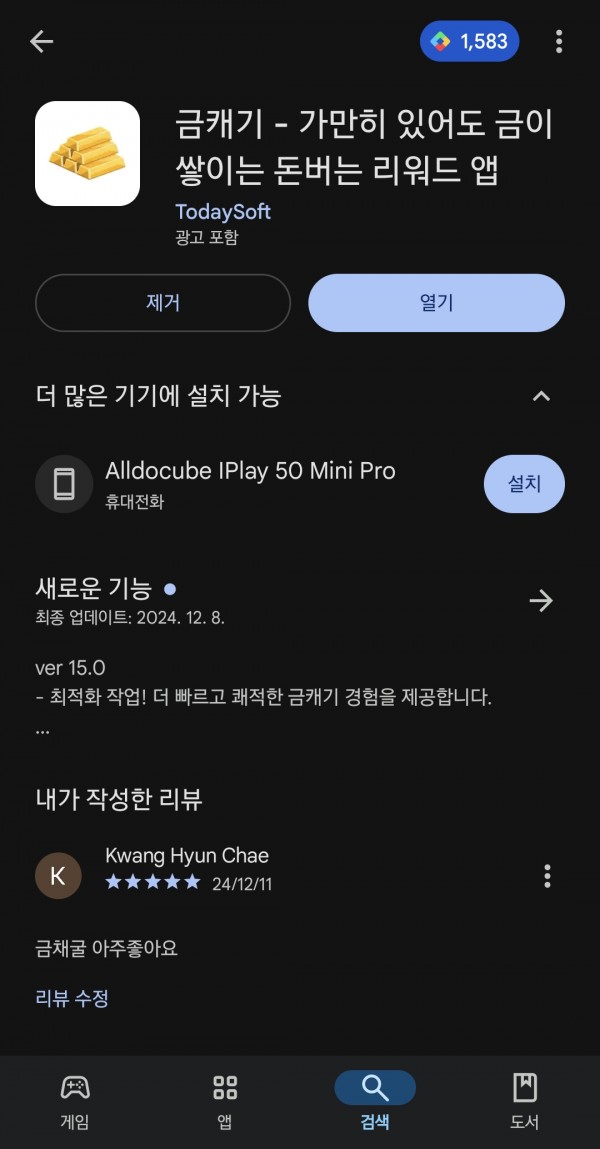The image size is (600, 1149).
Task: Switch to the 도서 tab
Action: click(x=525, y=1101)
